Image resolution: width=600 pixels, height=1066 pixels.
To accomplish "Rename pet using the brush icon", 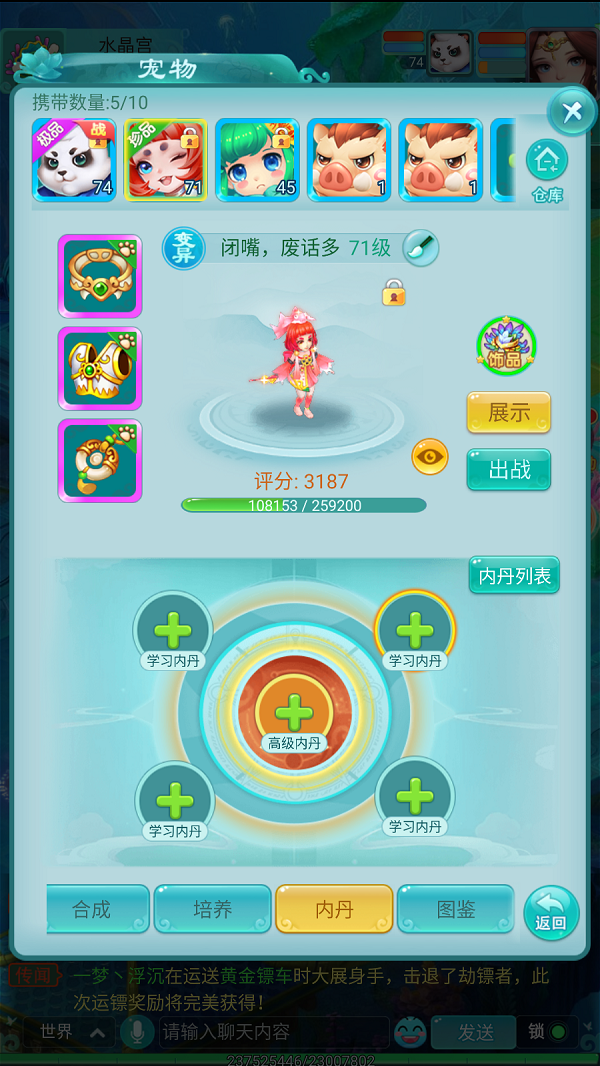I will 421,248.
